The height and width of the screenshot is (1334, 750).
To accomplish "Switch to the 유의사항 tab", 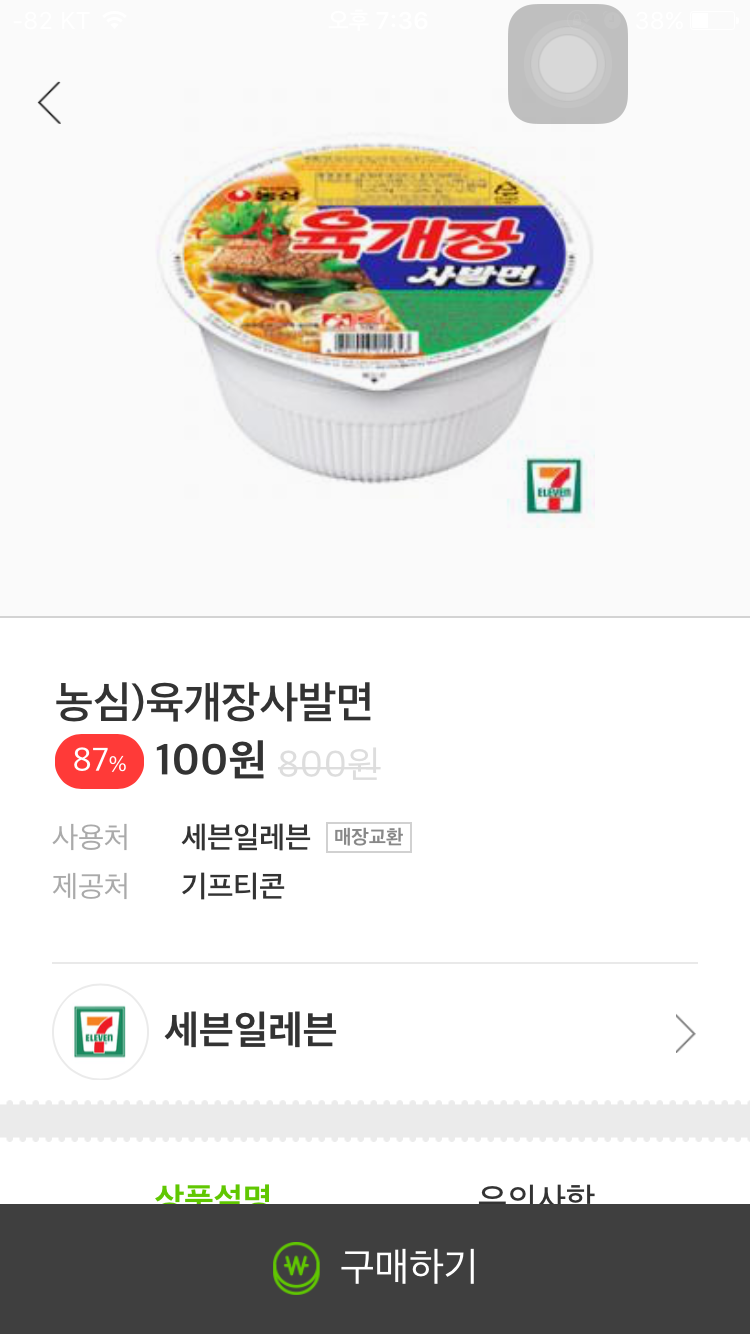I will point(536,1192).
